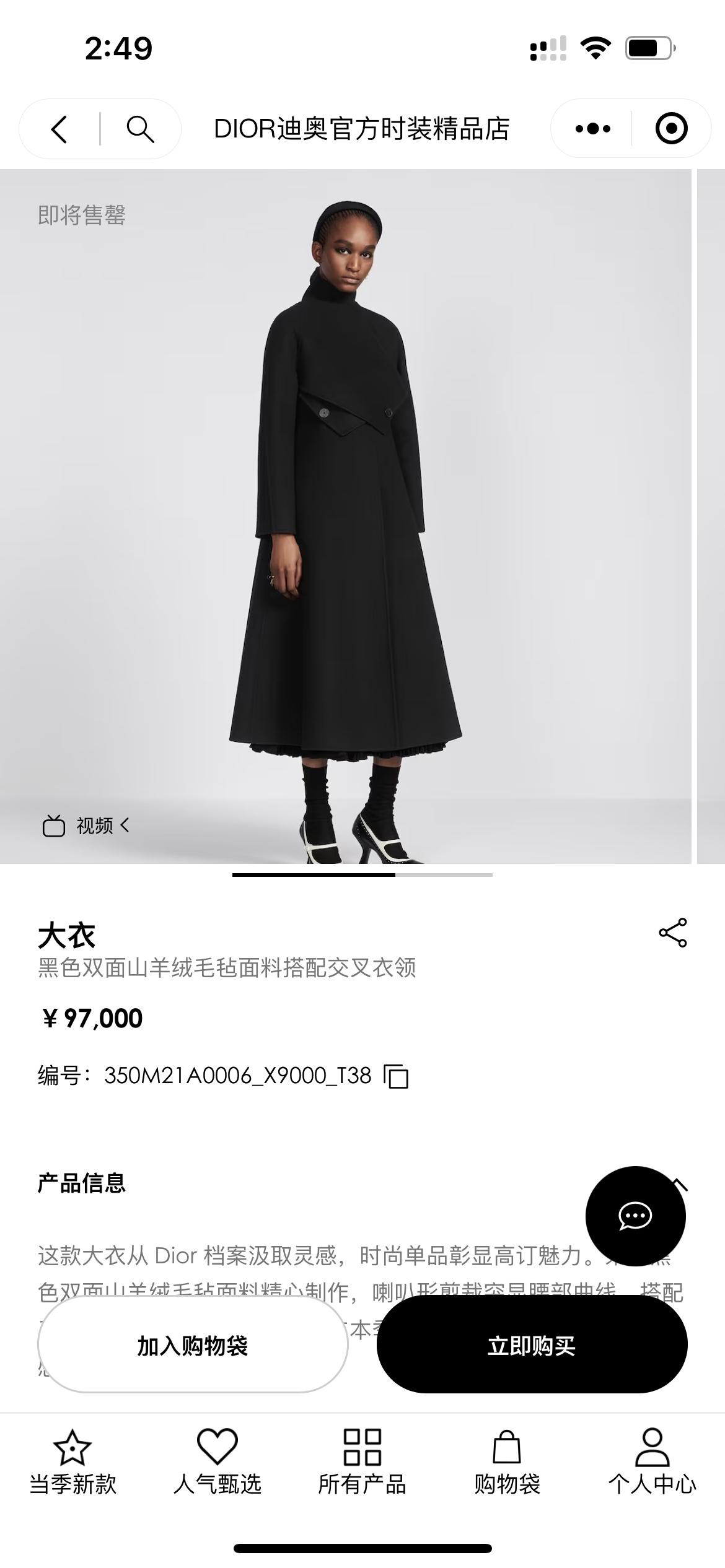View the coat product image full screen
Screen dimensions: 725x1568
coord(345,516)
